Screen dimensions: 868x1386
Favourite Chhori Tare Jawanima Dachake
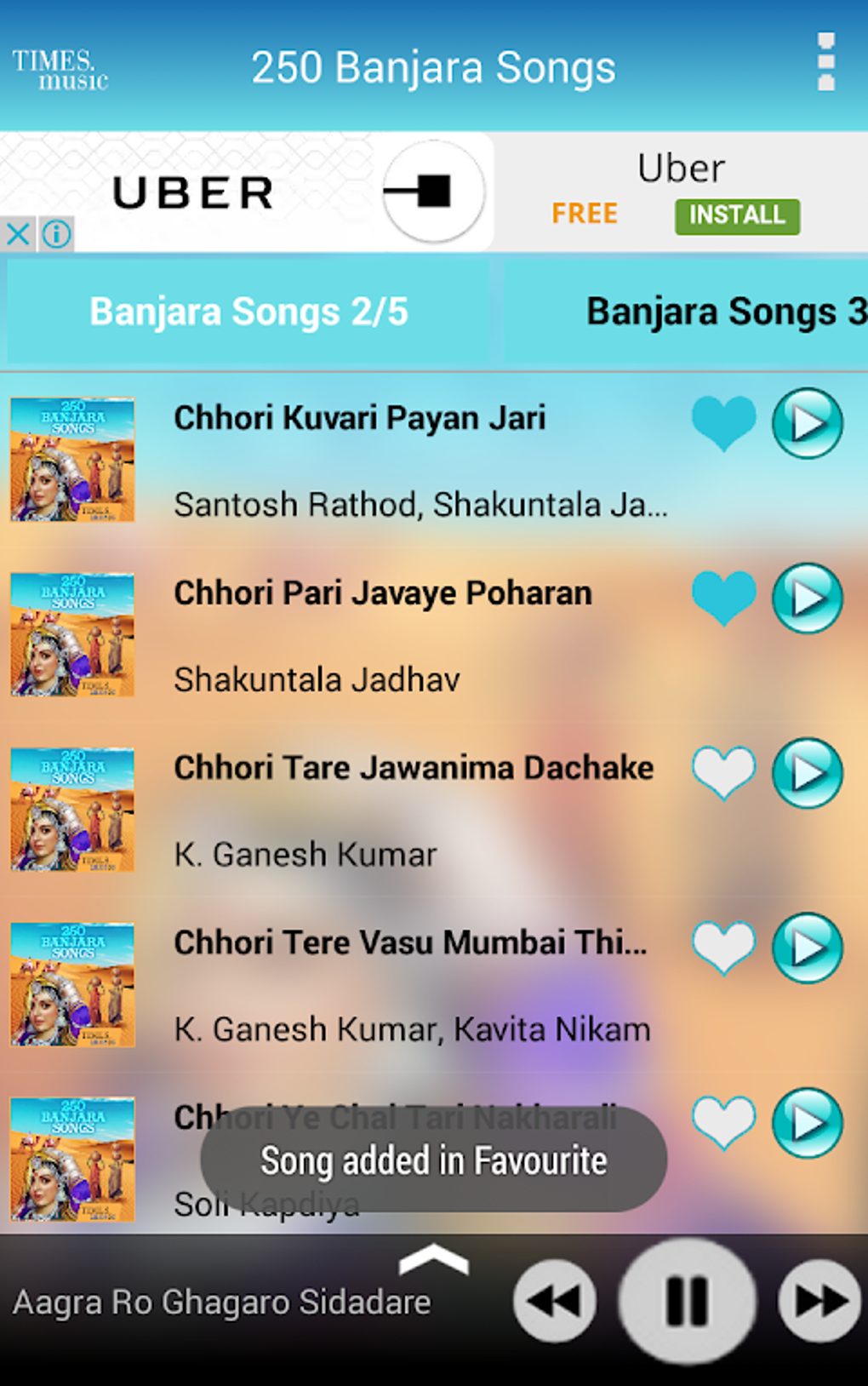point(723,773)
